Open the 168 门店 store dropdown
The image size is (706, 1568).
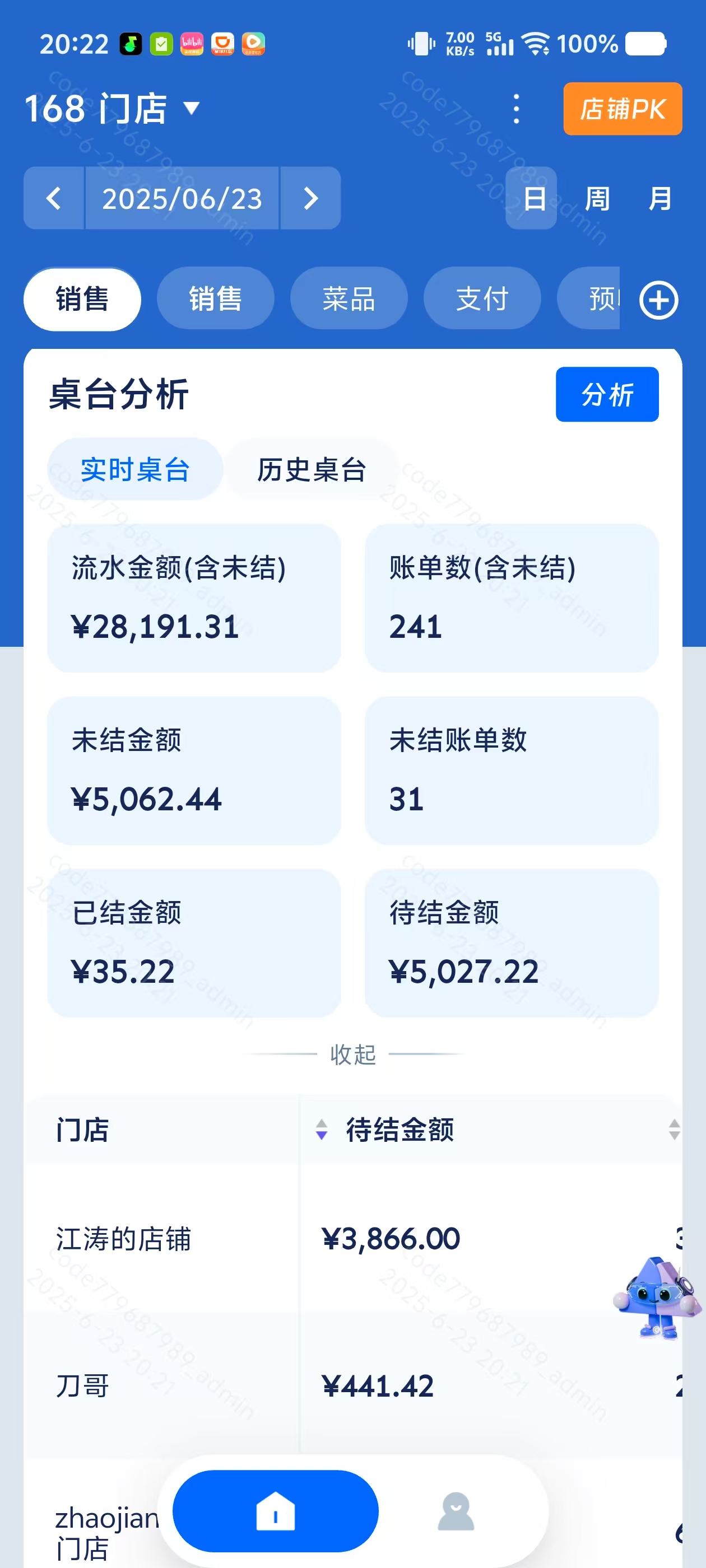113,109
